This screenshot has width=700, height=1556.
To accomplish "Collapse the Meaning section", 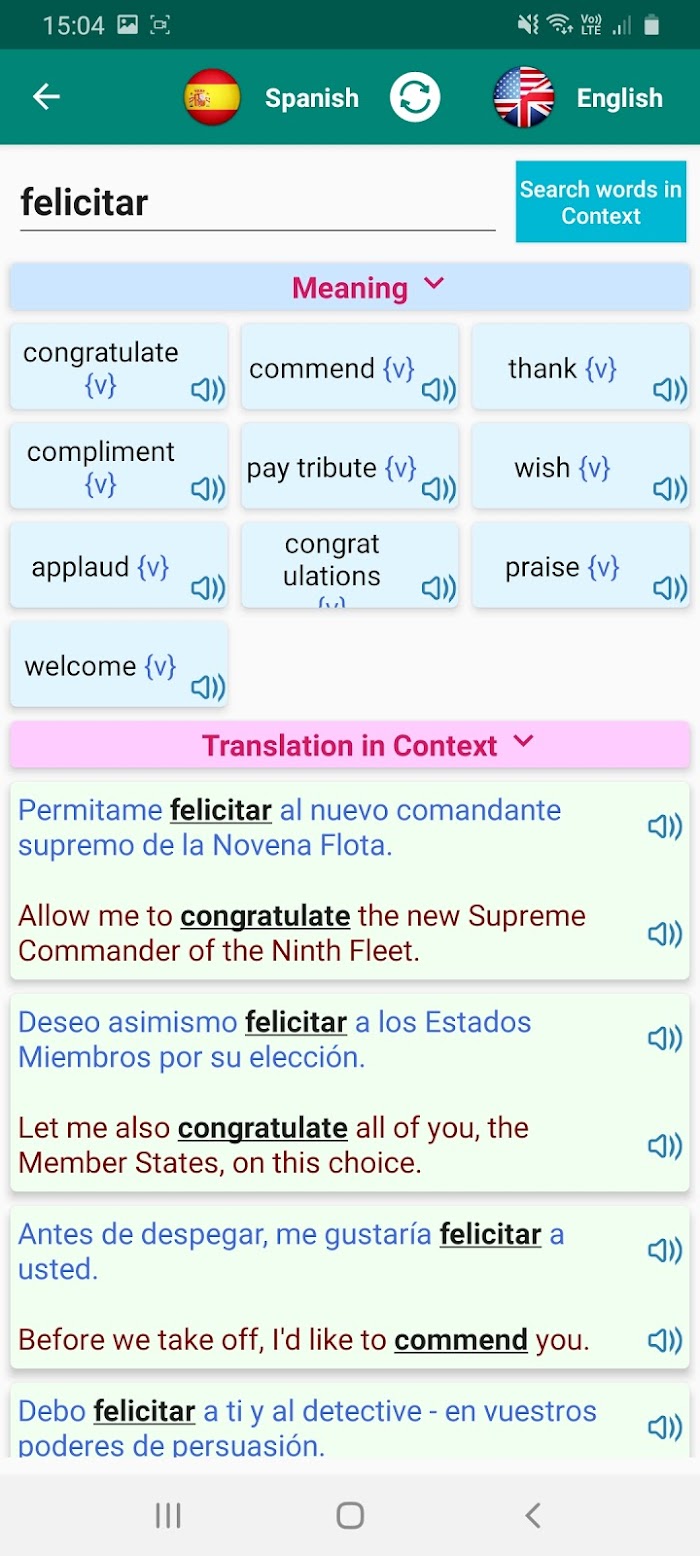I will (x=350, y=288).
